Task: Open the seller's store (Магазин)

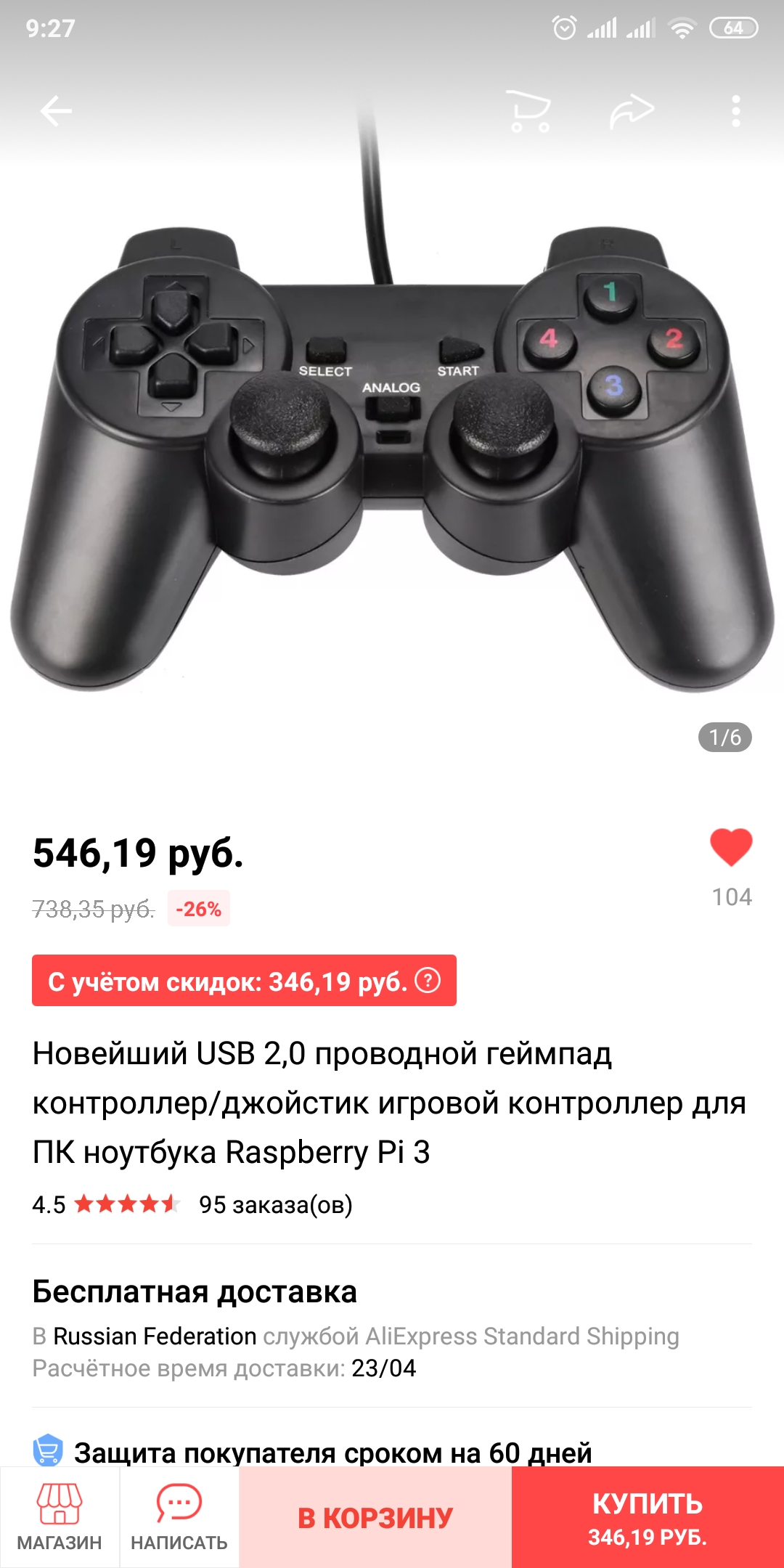Action: pyautogui.click(x=60, y=1517)
